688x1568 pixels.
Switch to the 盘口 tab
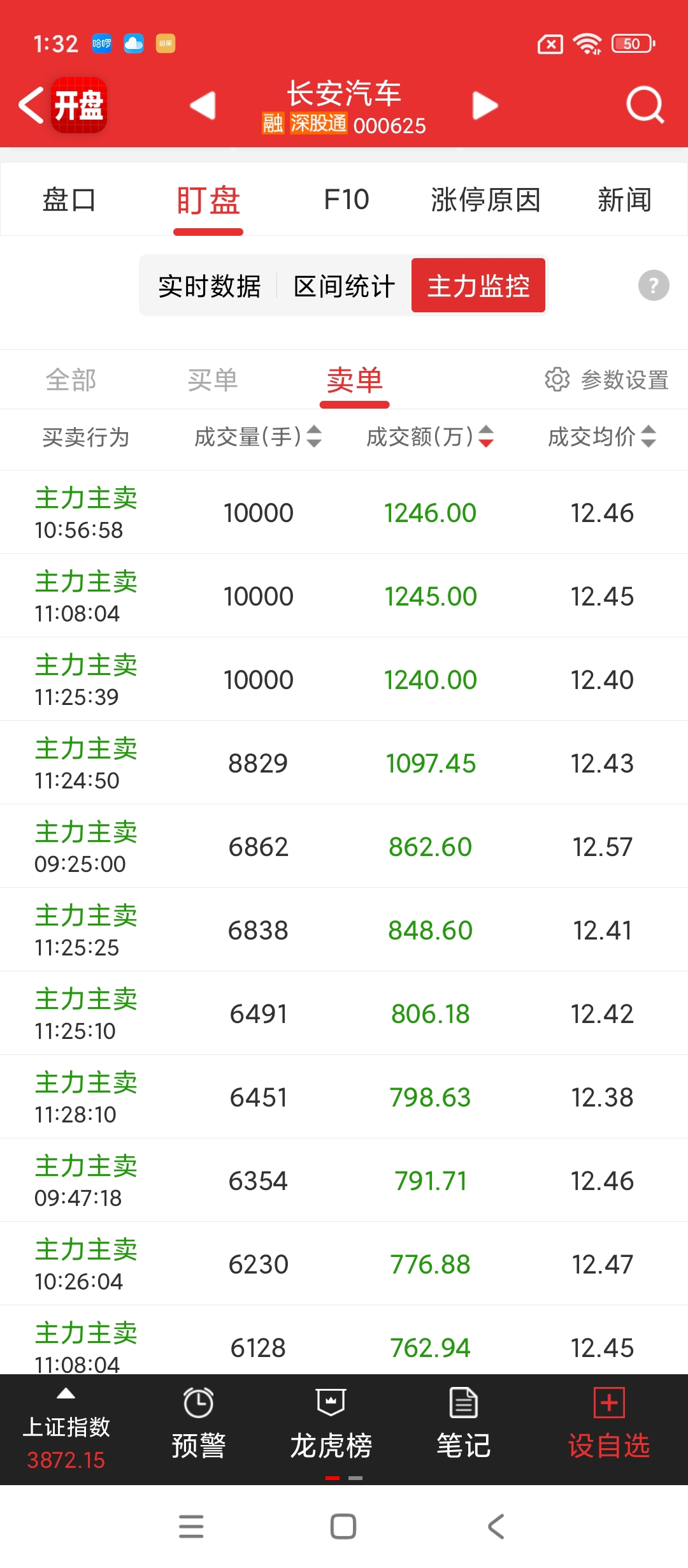pos(69,200)
